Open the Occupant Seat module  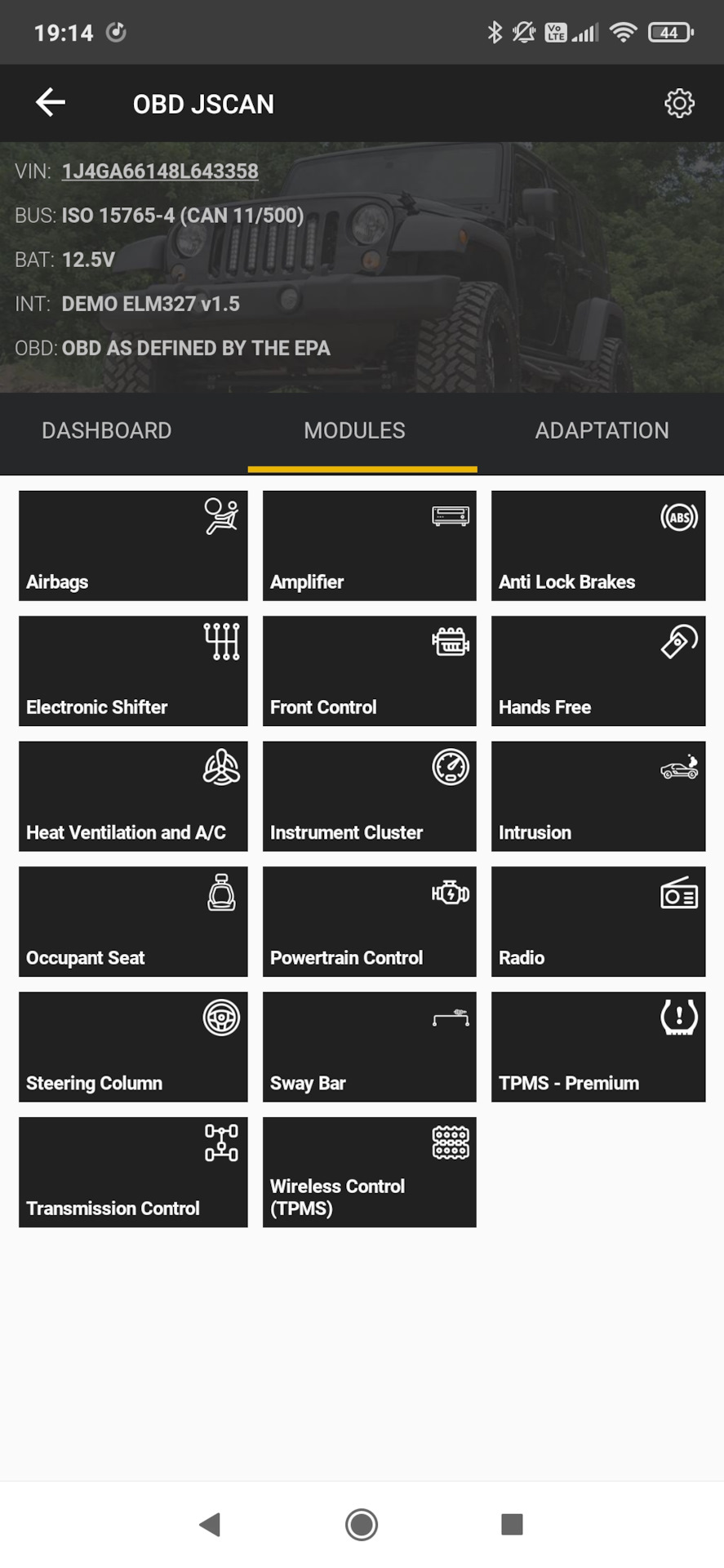(132, 921)
